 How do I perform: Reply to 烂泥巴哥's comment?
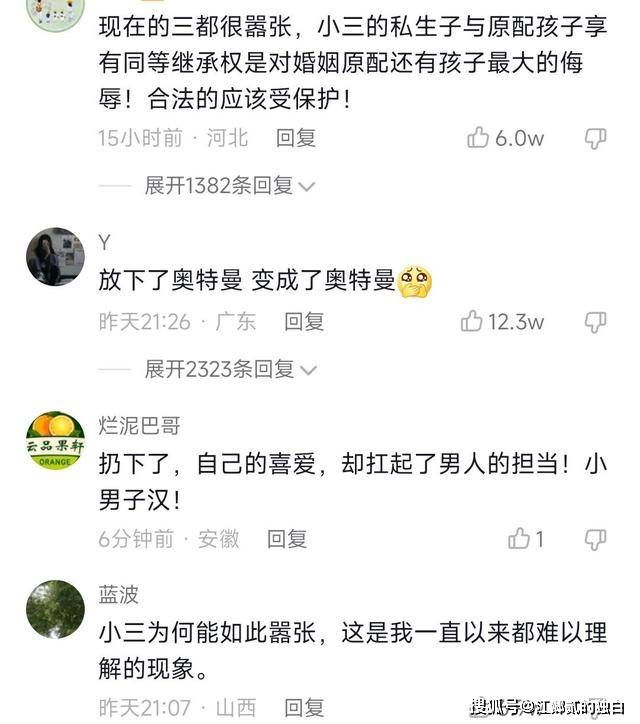tap(287, 539)
